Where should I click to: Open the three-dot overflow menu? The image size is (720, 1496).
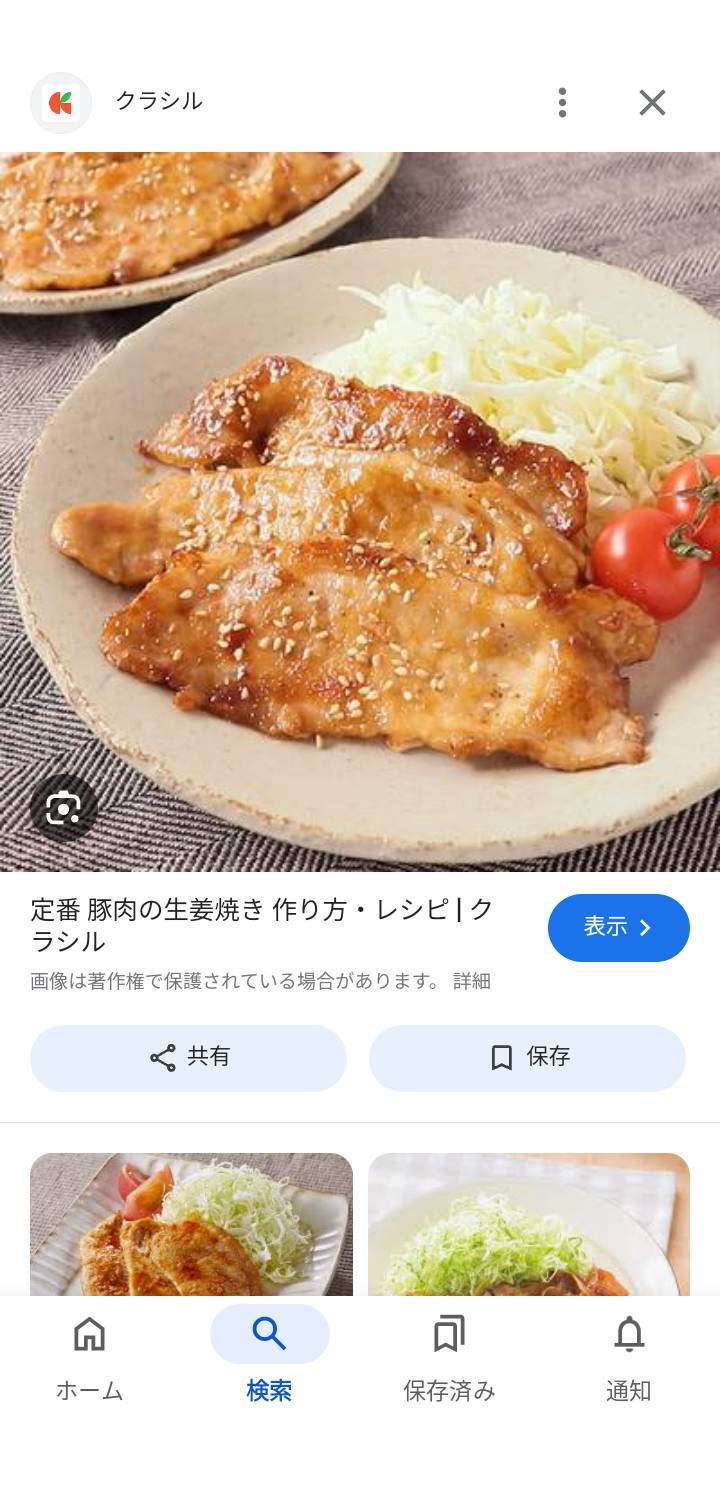point(562,102)
